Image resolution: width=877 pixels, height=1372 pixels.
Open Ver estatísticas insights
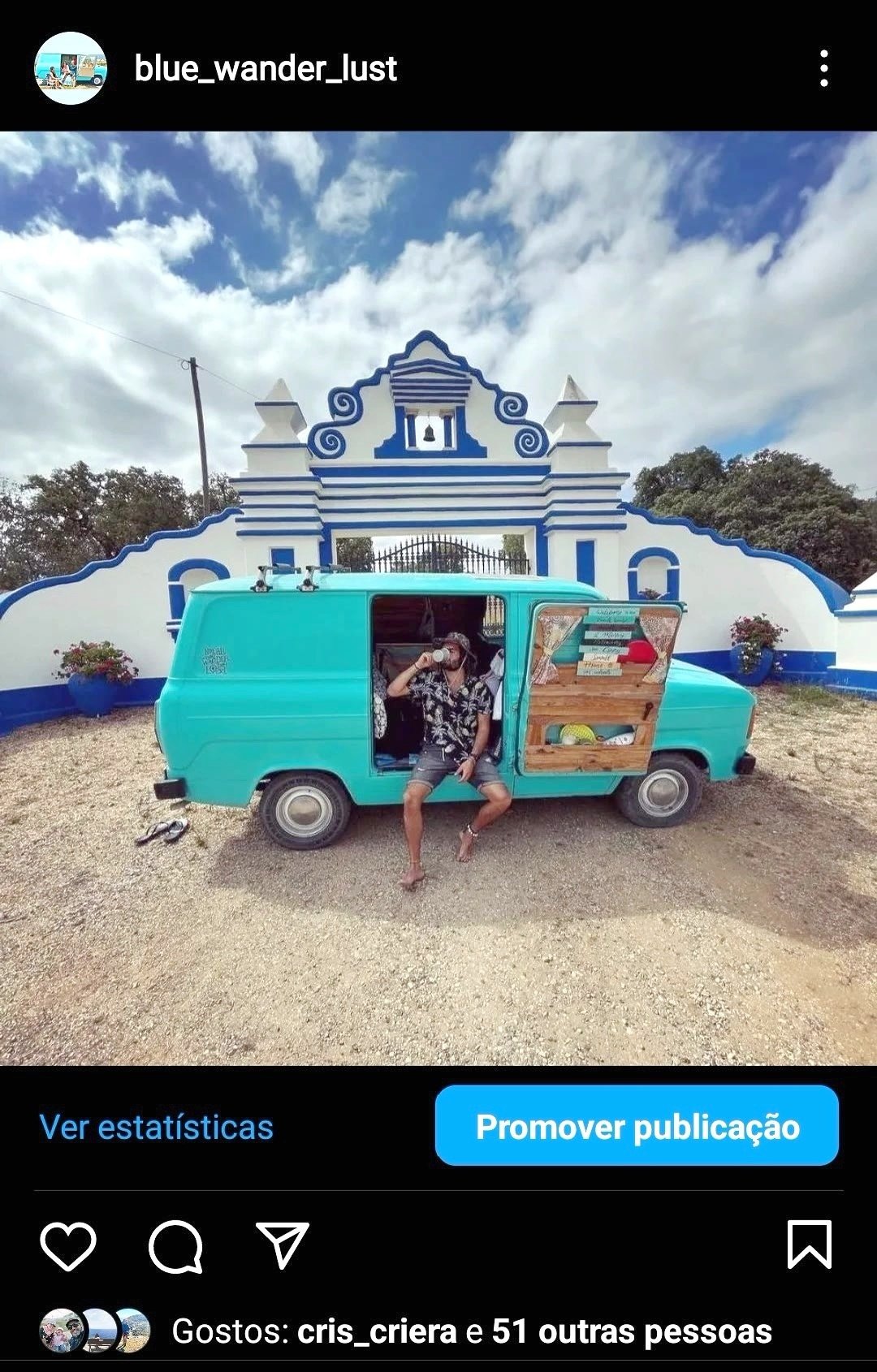pos(157,1128)
